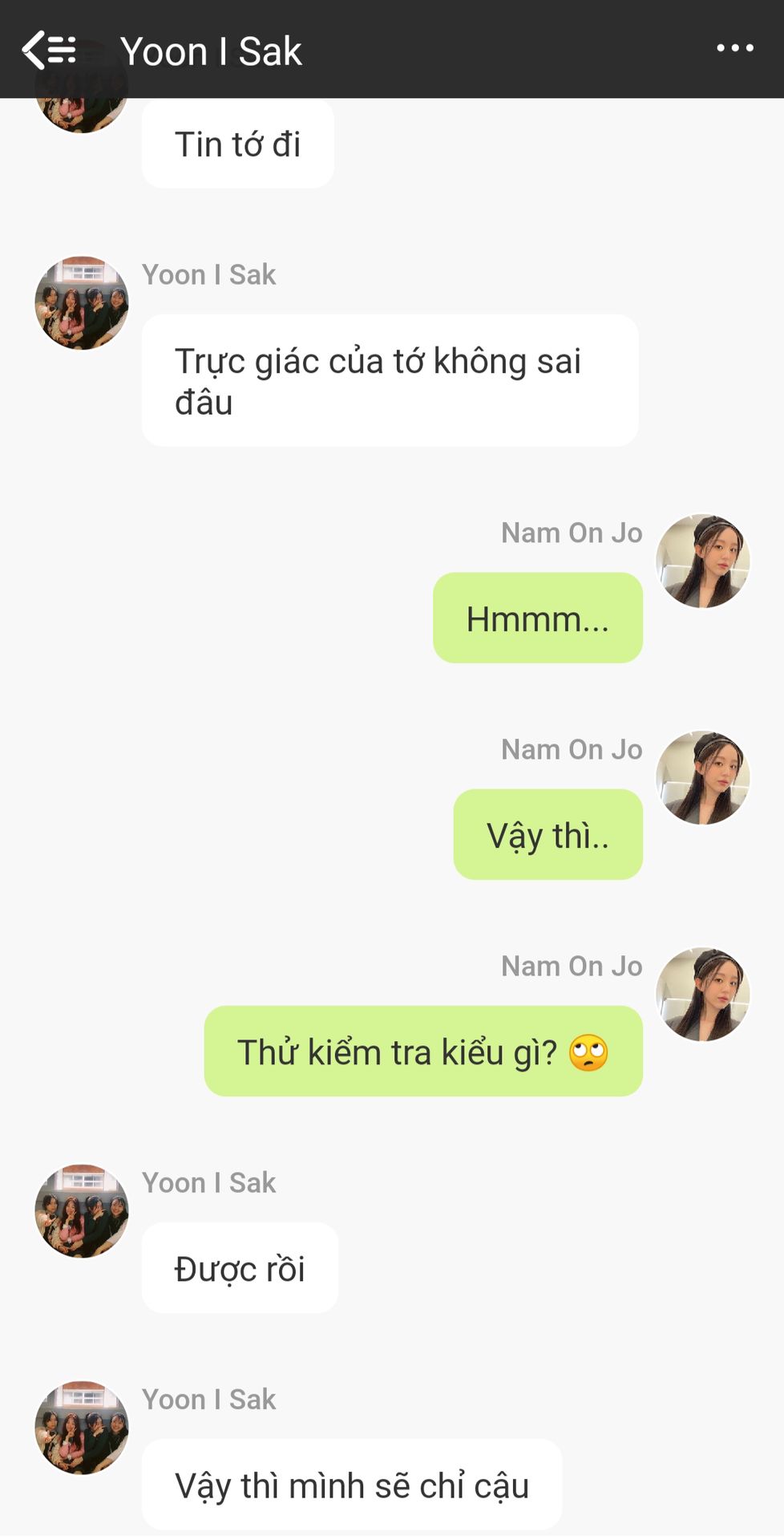Go back to the chapter list
Screen dimensions: 784x1540
[48, 50]
